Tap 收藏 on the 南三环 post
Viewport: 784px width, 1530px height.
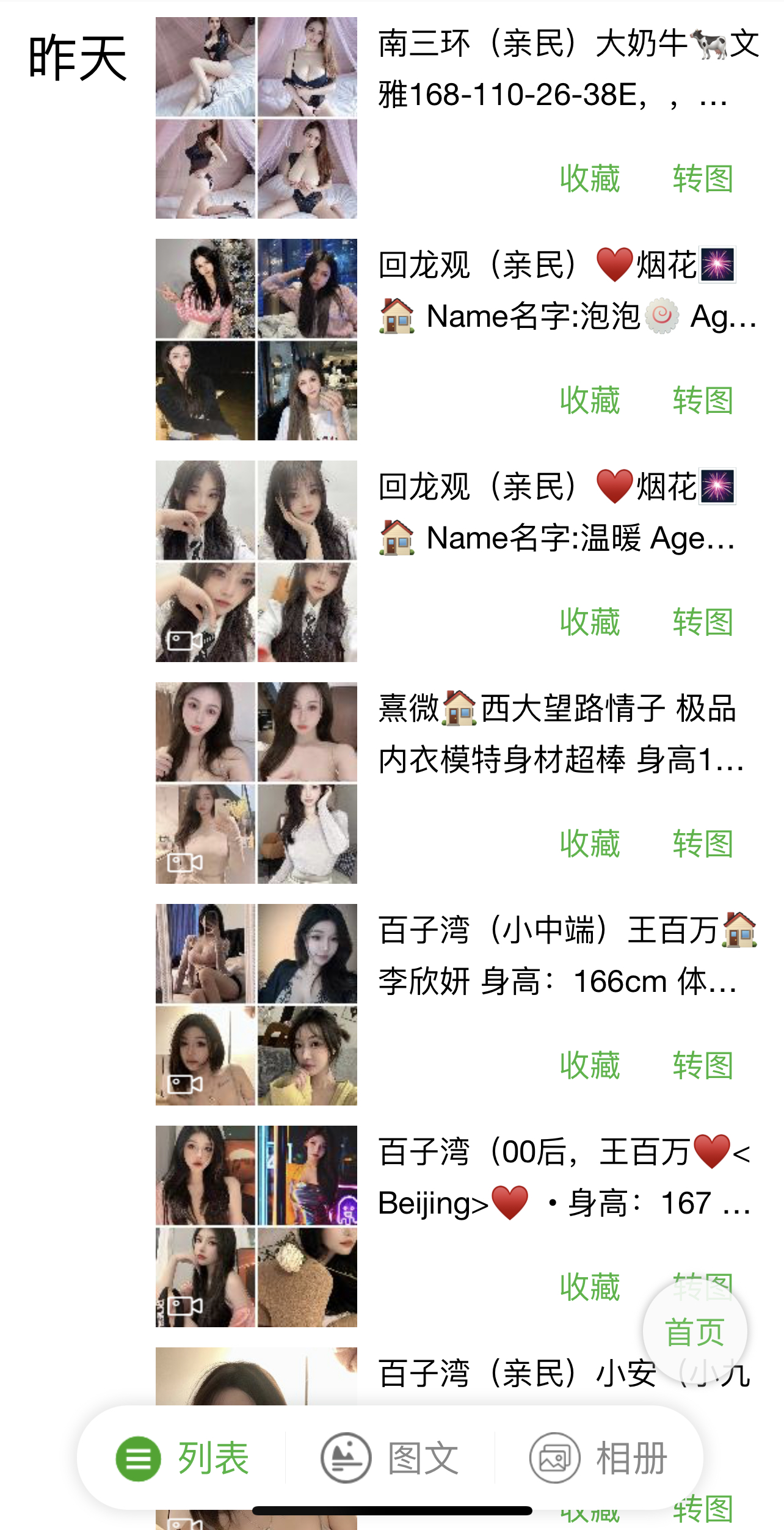(x=590, y=179)
